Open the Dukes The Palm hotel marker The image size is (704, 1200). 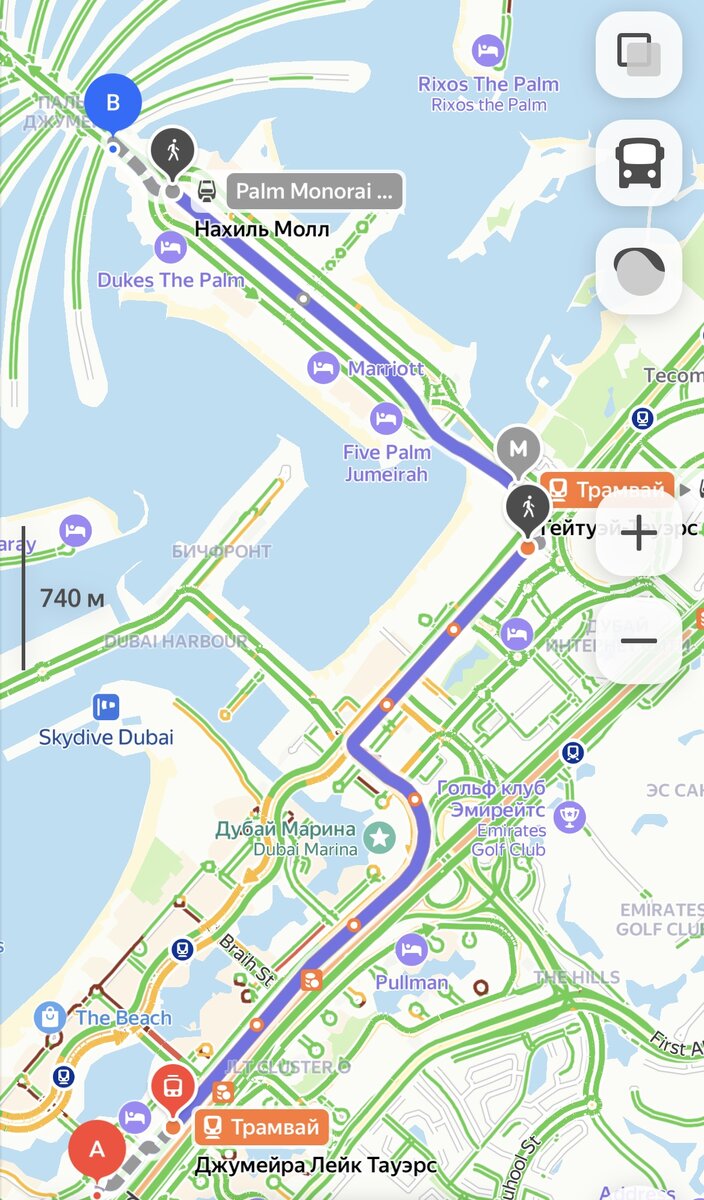(x=170, y=246)
